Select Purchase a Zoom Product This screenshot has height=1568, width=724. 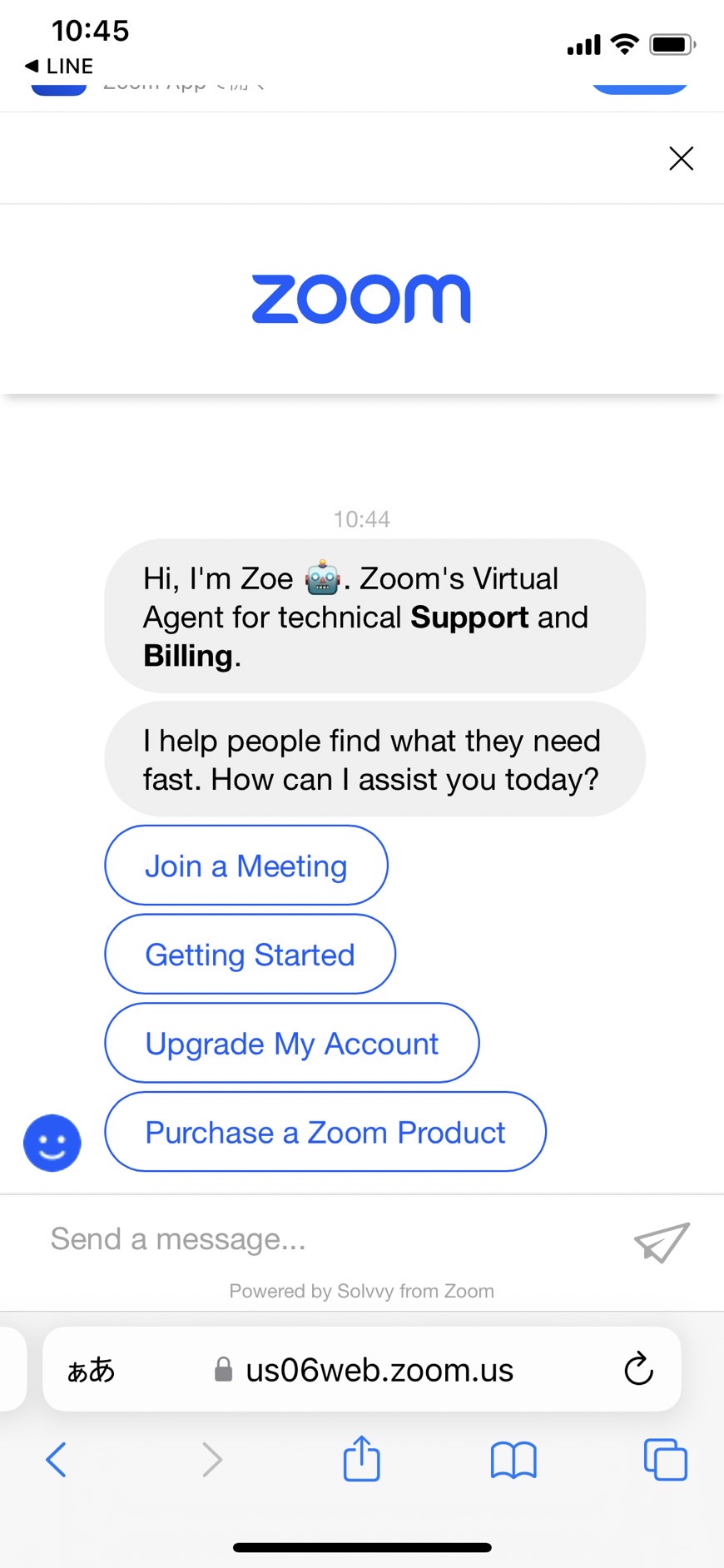point(325,1133)
